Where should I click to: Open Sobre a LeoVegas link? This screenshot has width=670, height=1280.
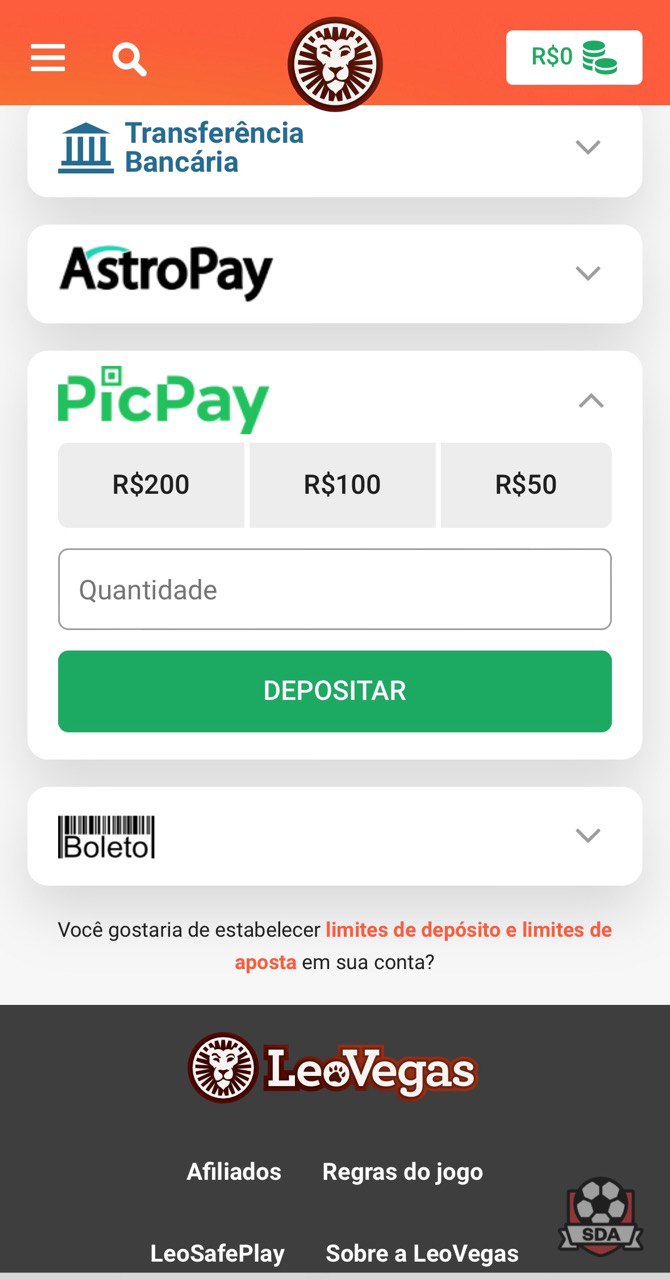(x=422, y=1253)
